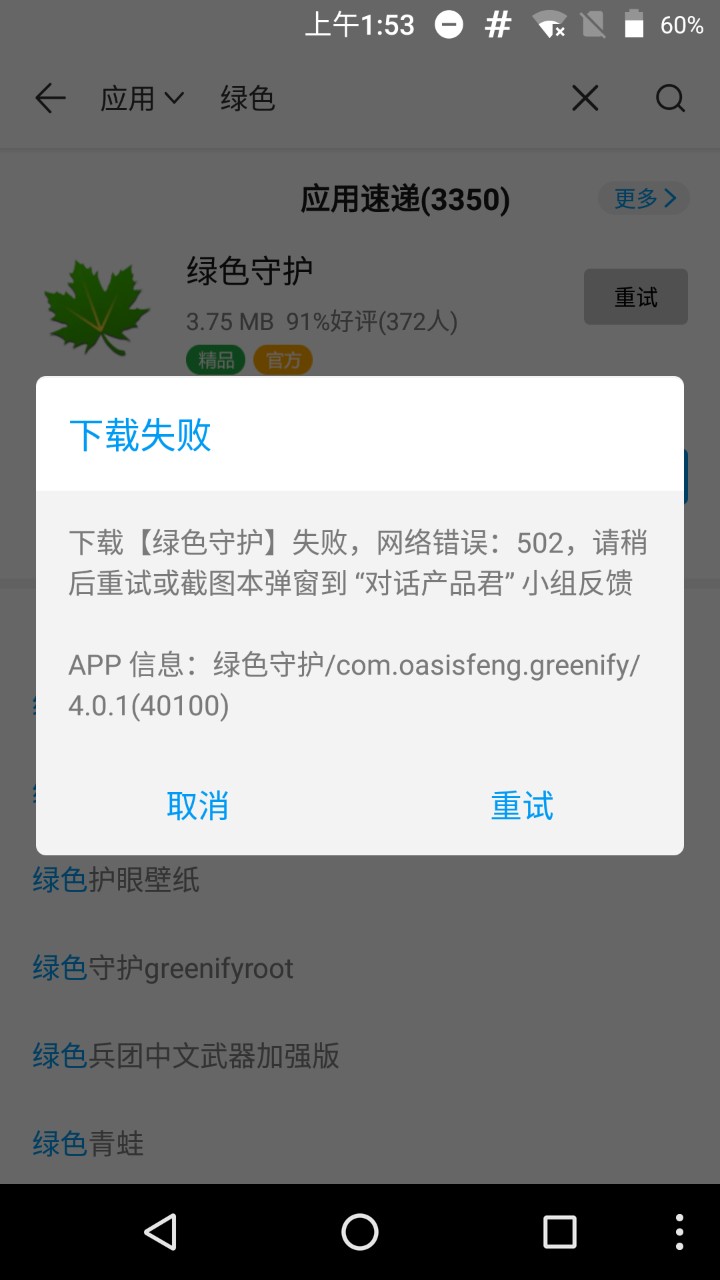Tap the 重试 button beside 绿色守护

[635, 297]
